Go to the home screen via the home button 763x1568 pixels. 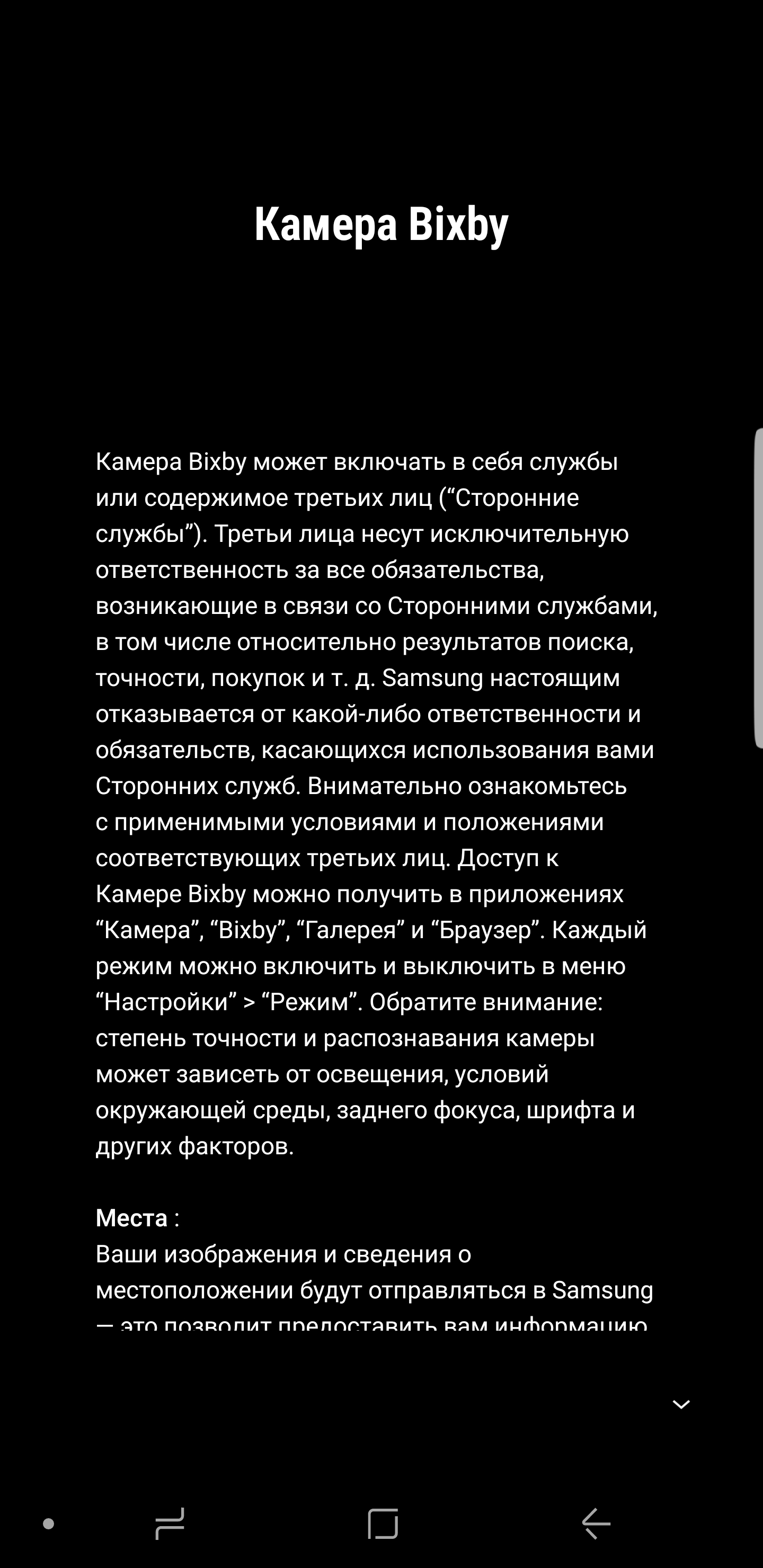point(383,1524)
